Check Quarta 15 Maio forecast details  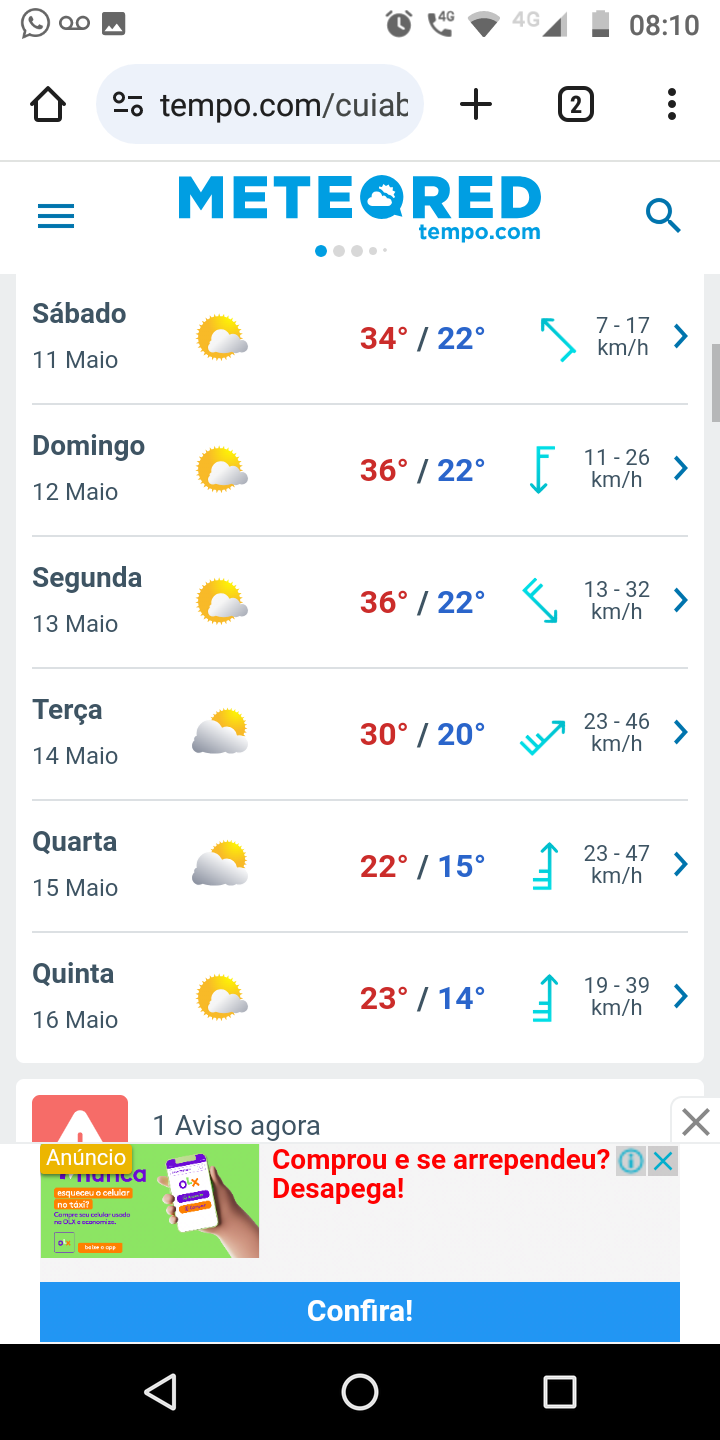coord(360,866)
